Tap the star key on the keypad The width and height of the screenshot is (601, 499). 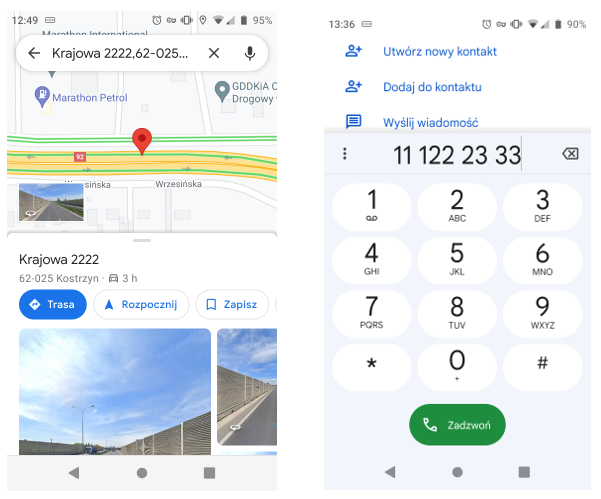[371, 363]
